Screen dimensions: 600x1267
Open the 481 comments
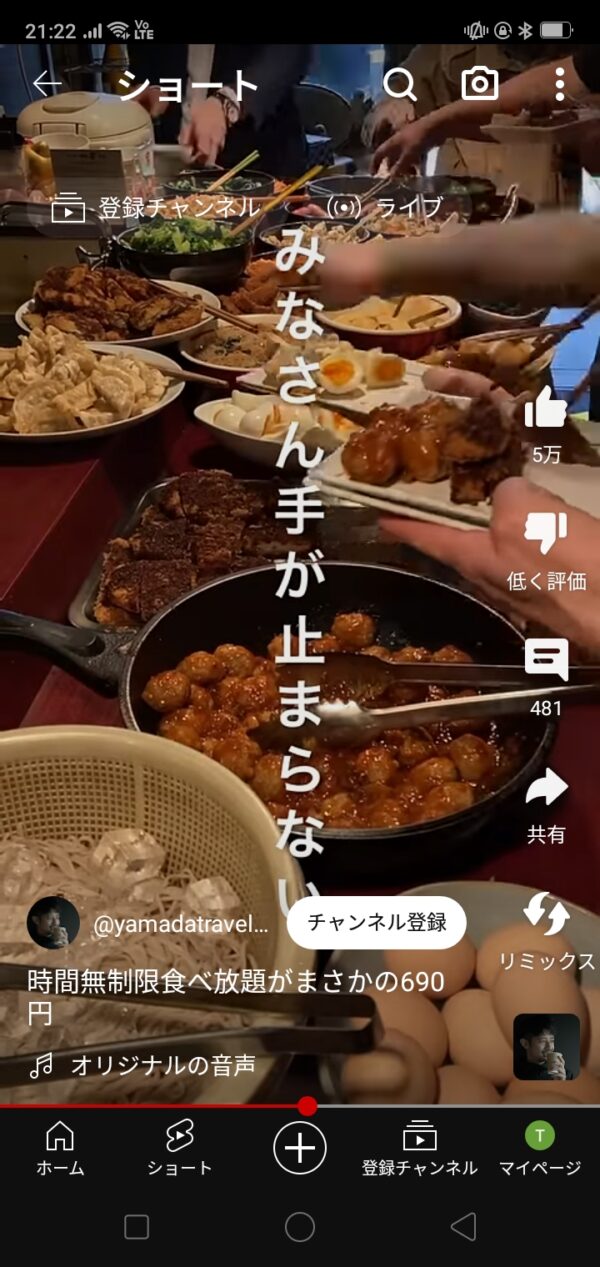(546, 662)
